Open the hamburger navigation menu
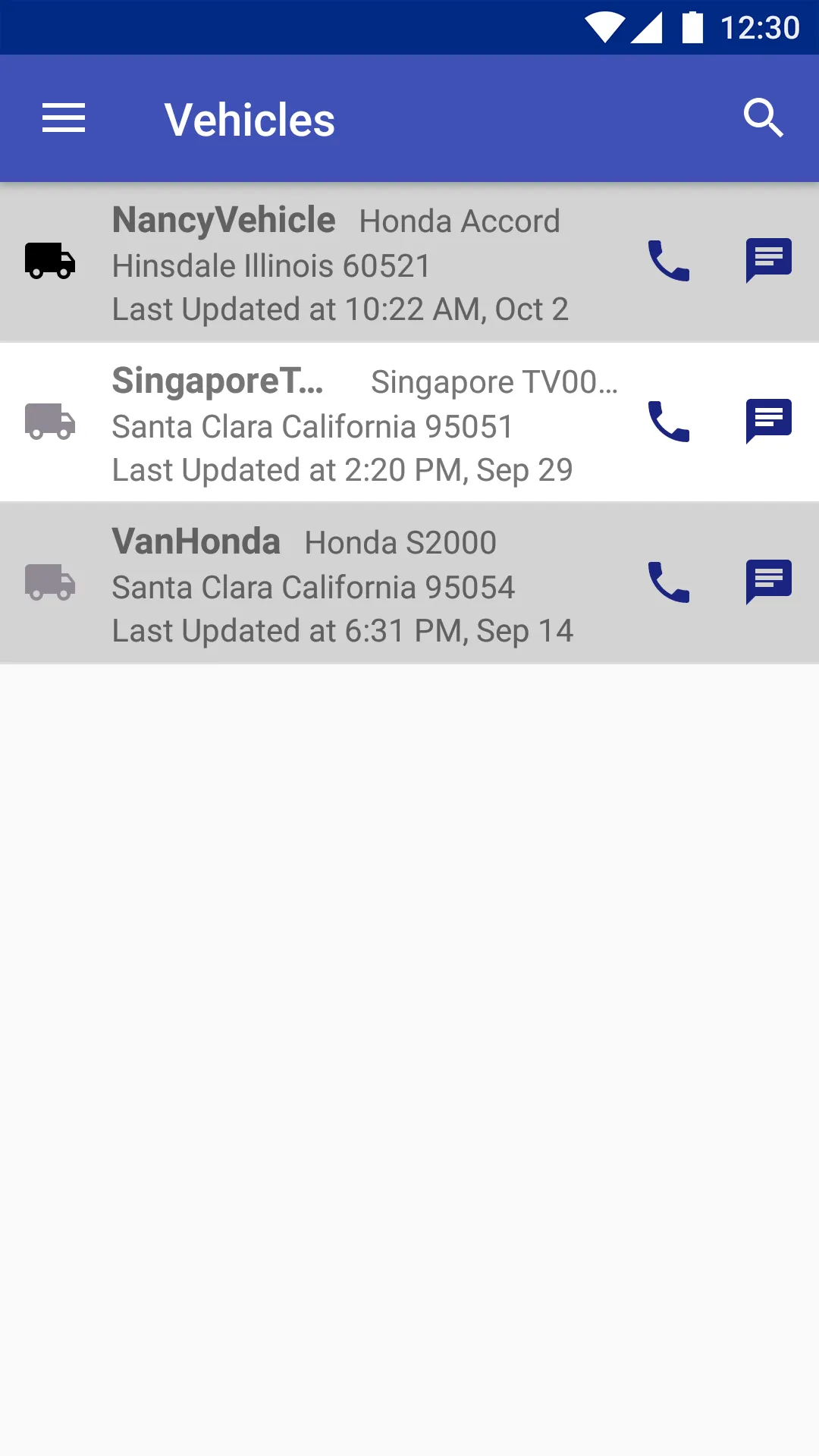The width and height of the screenshot is (819, 1456). [64, 118]
